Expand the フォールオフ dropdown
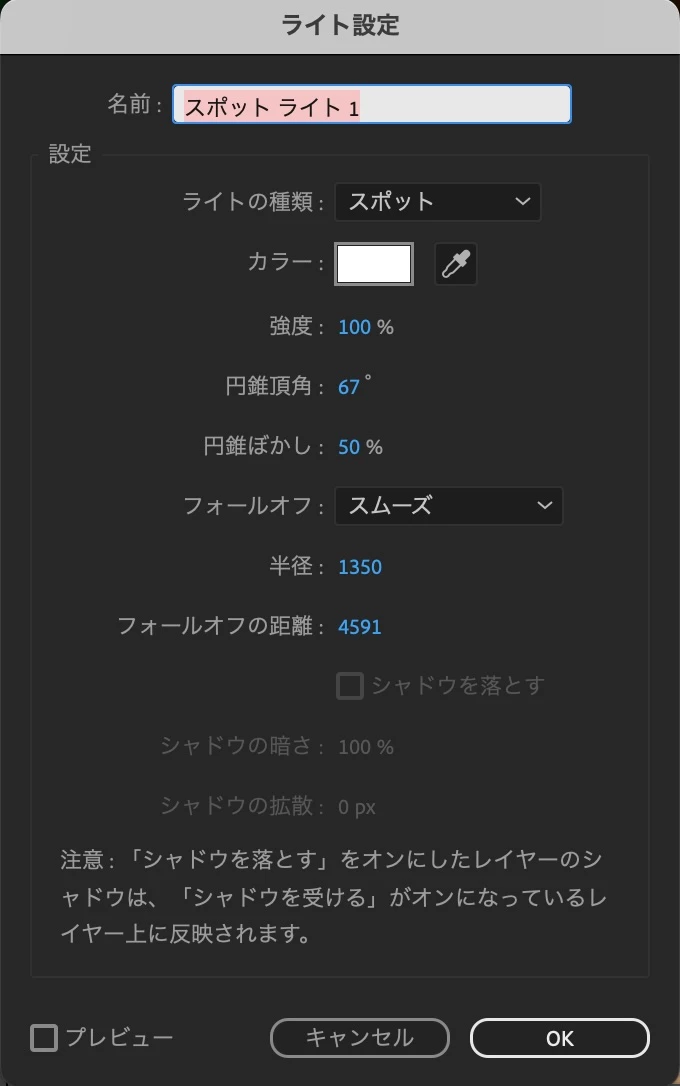This screenshot has width=680, height=1086. [x=448, y=506]
